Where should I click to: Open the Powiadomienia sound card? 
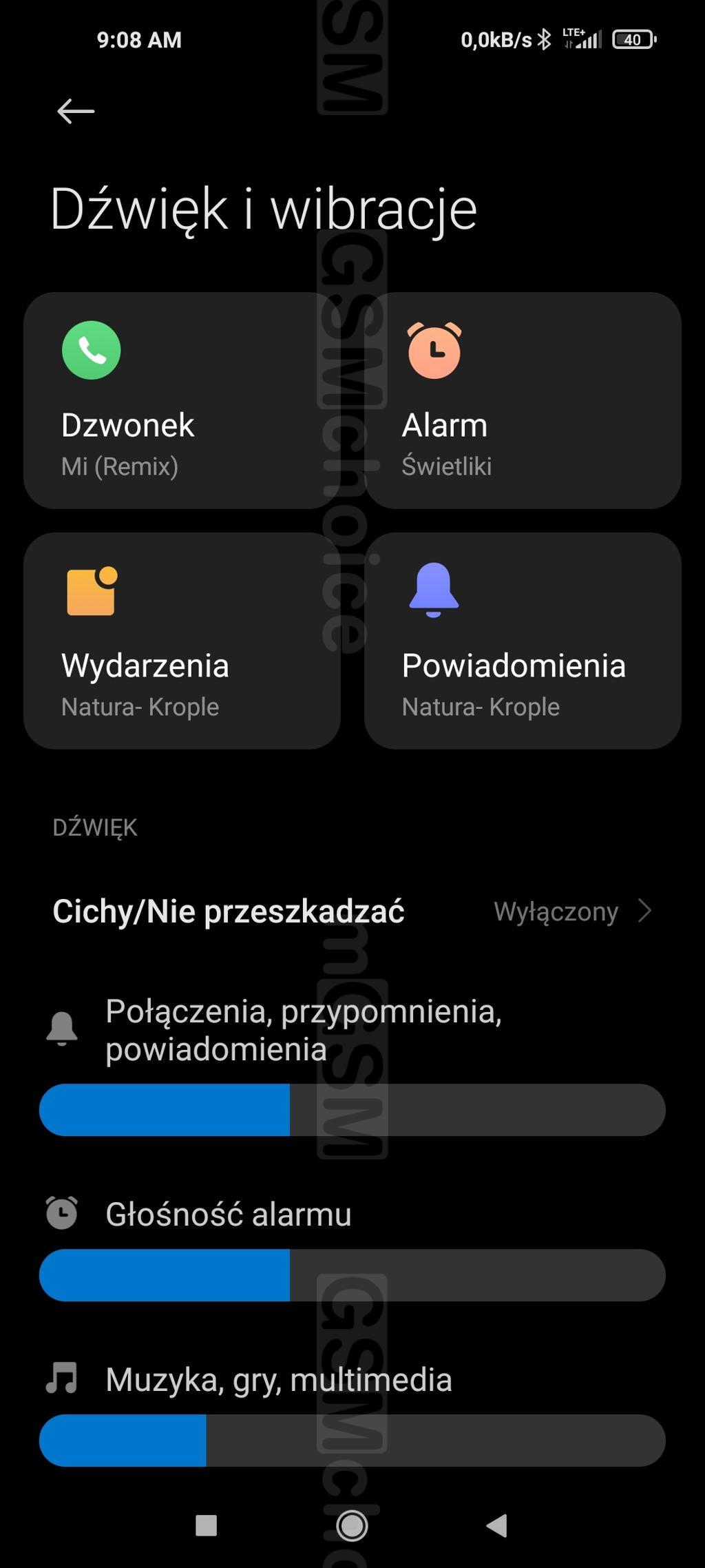point(523,641)
